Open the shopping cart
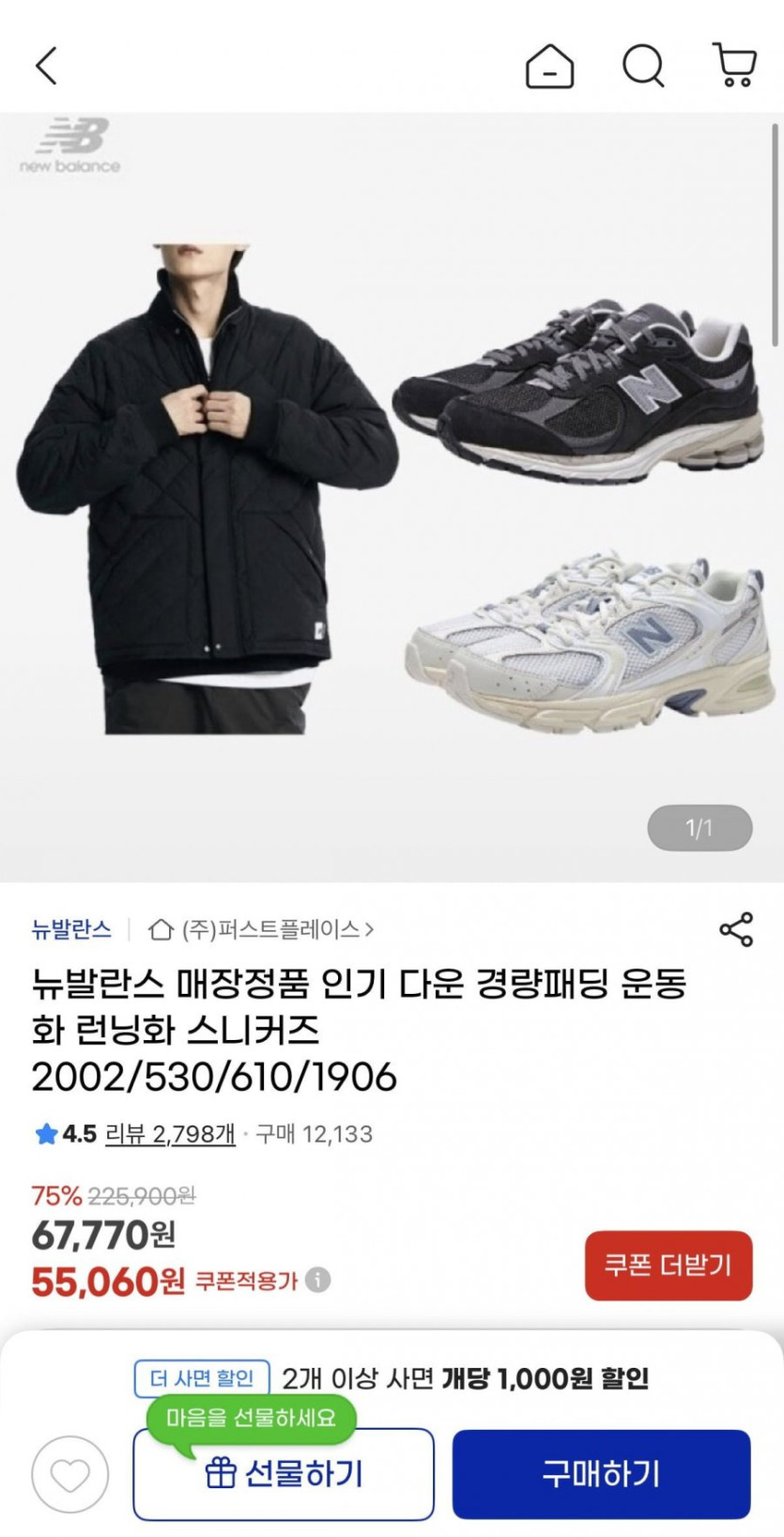Screen dimensions: 784x1537 [x=735, y=66]
